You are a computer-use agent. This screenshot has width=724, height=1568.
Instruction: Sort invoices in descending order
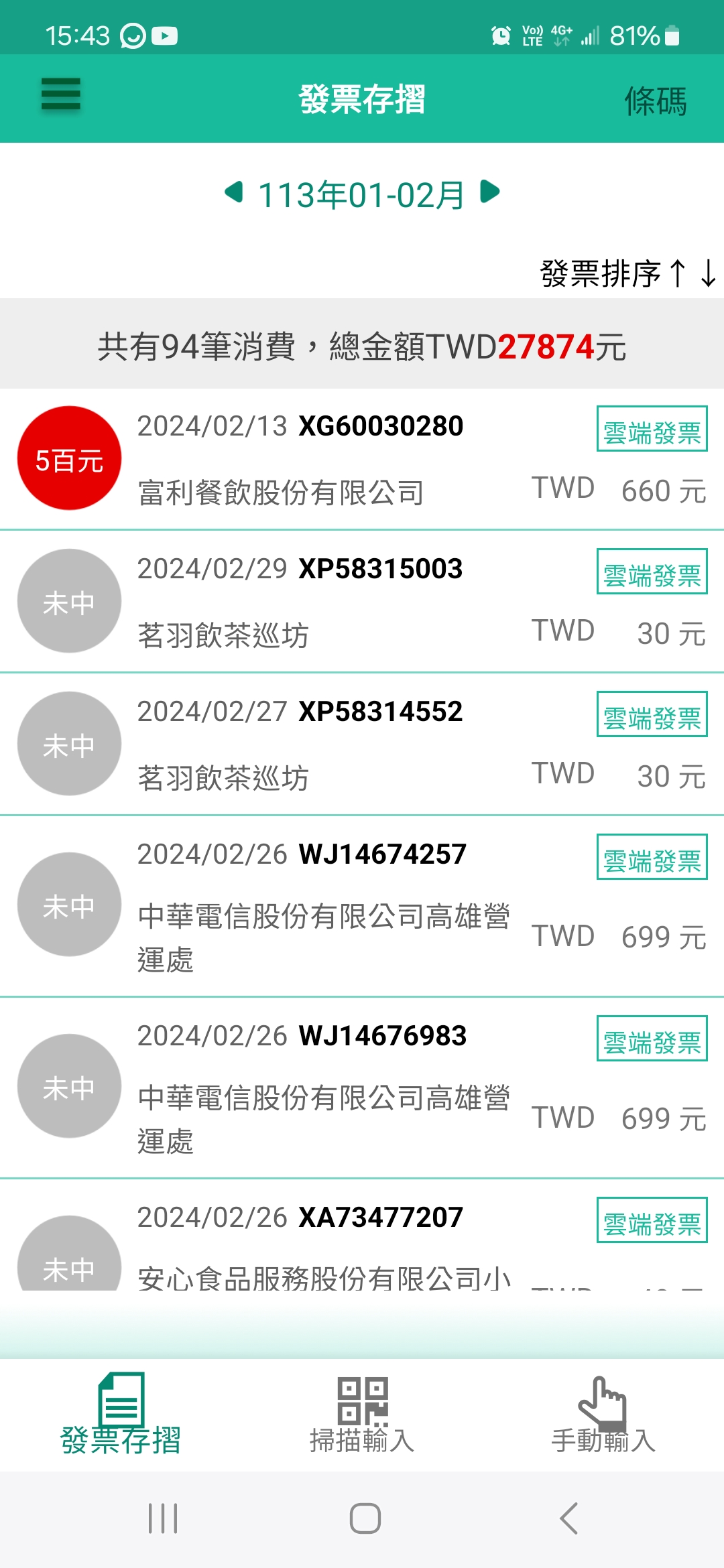click(708, 273)
